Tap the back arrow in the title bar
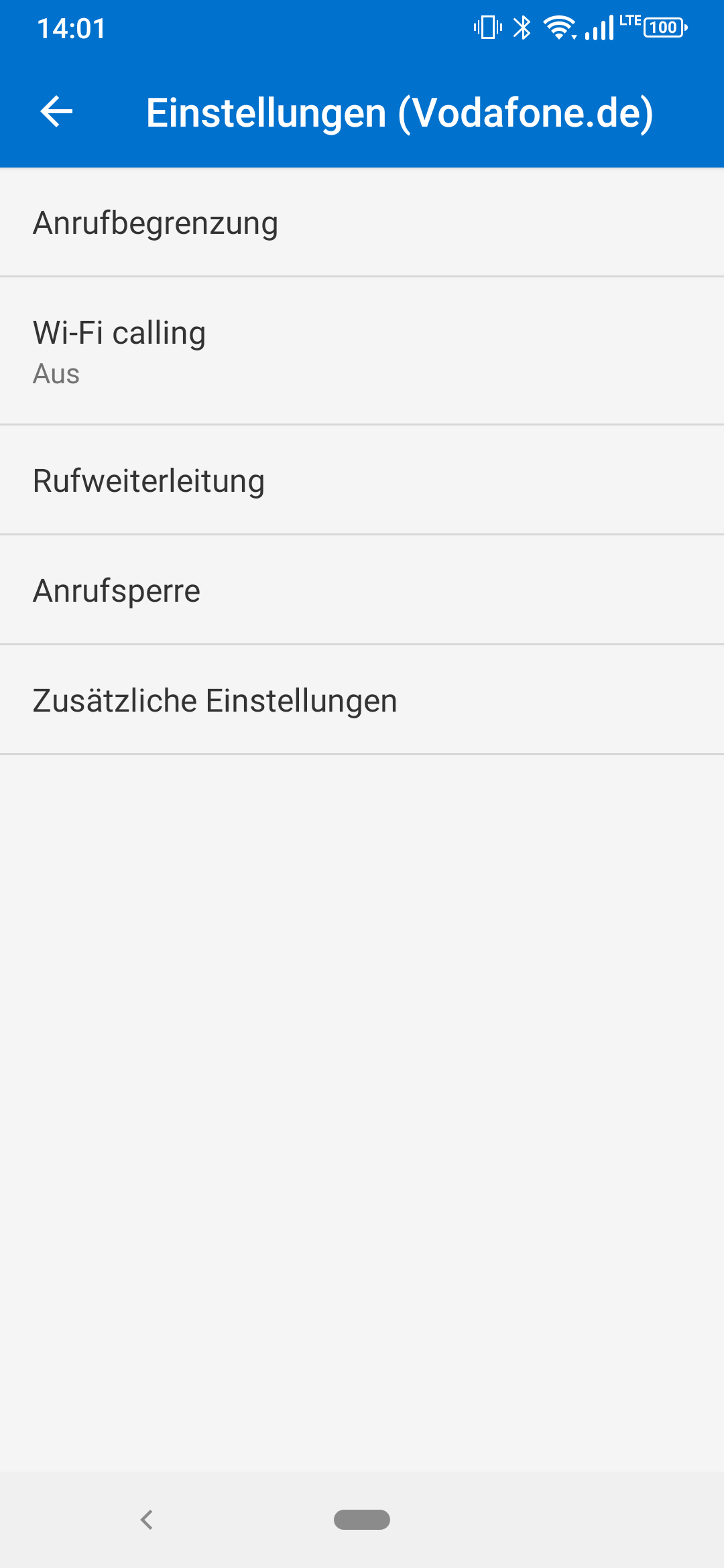The image size is (724, 1568). point(56,113)
